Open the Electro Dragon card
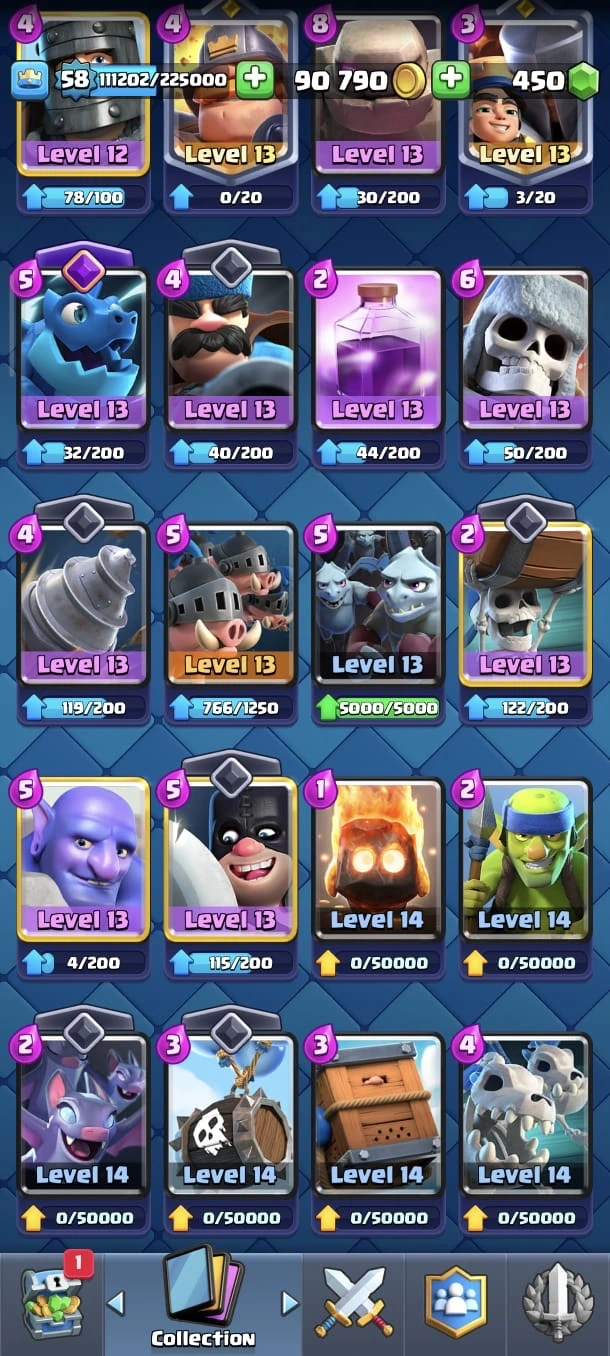This screenshot has height=1356, width=610. [x=83, y=350]
